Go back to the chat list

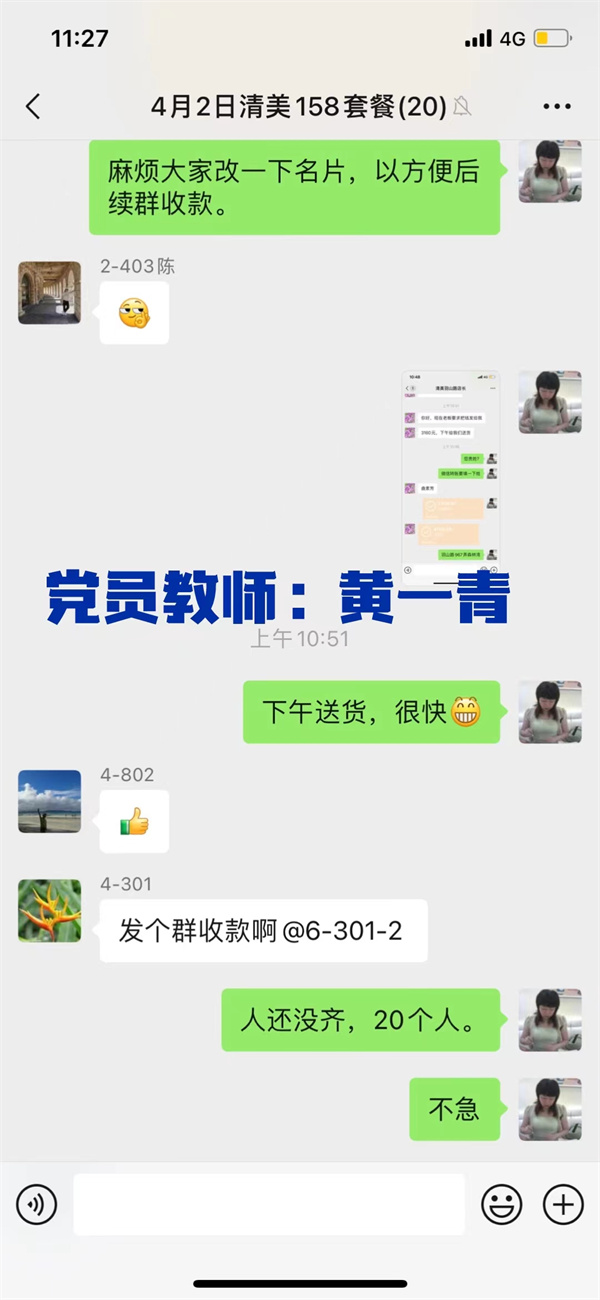point(33,107)
